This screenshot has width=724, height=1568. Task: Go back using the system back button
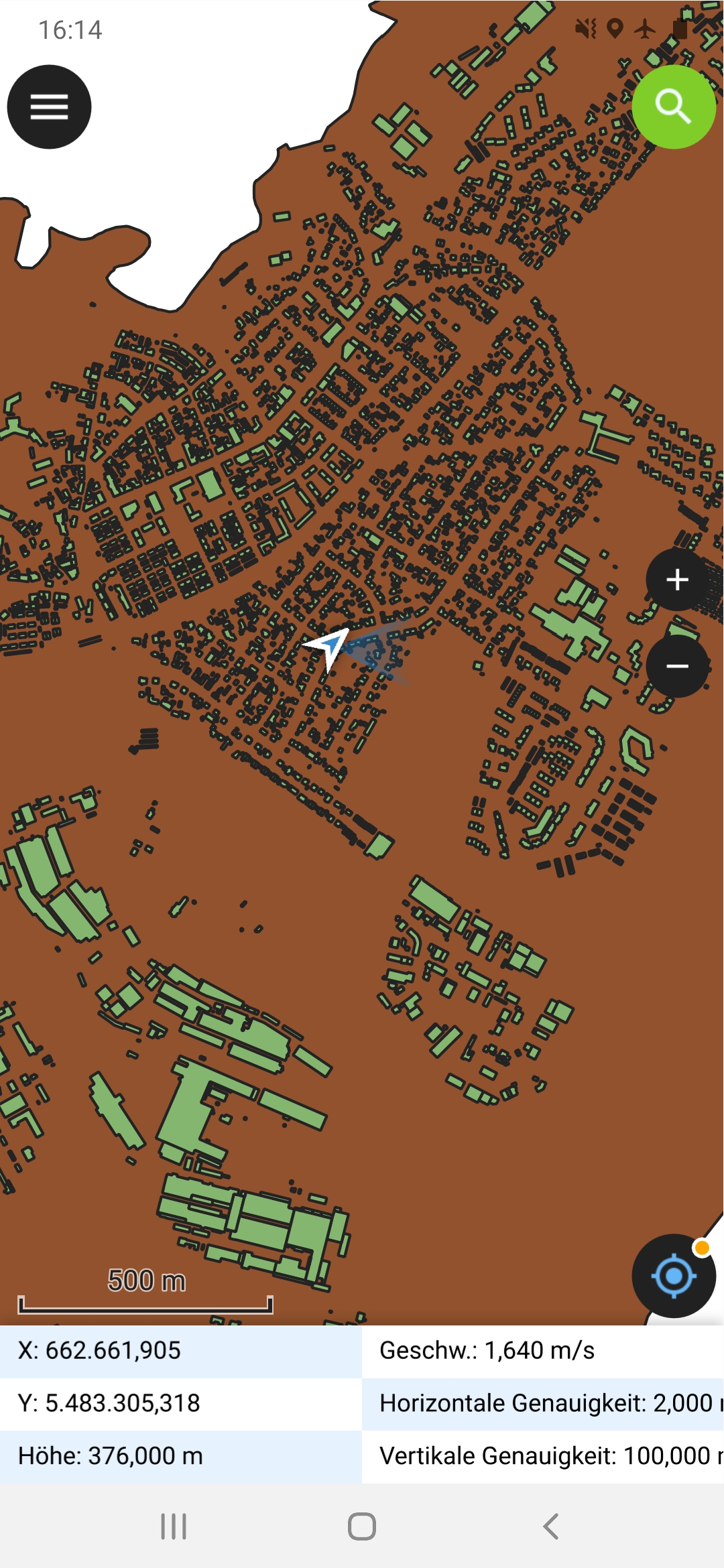pyautogui.click(x=550, y=1526)
